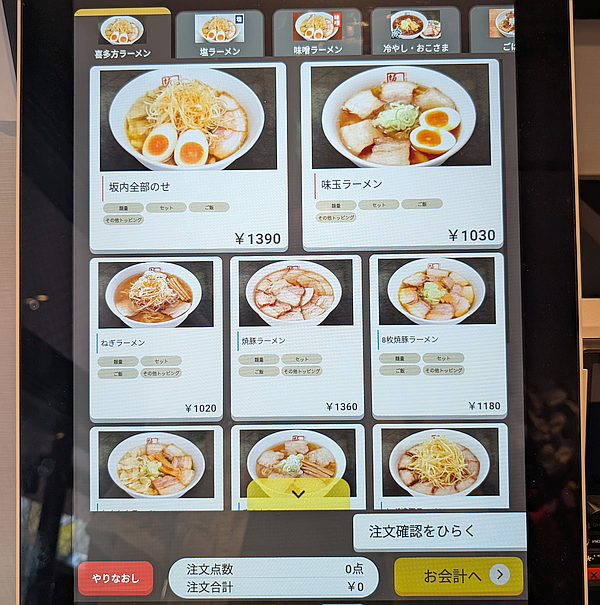Pick the 8枚焼豚ラーメン card
The image size is (600, 605).
(436, 338)
